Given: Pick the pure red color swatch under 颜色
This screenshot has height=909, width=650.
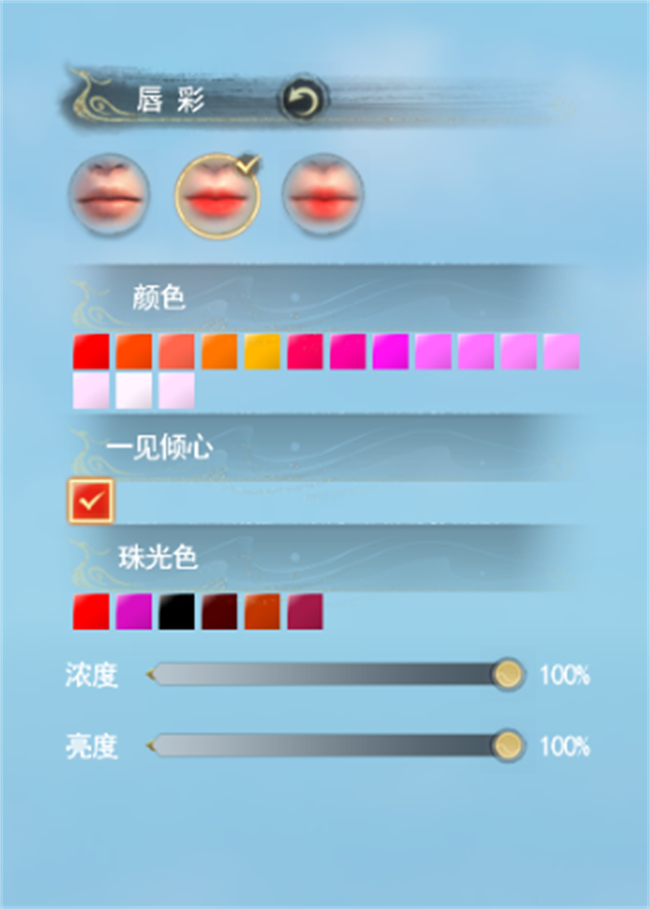Looking at the screenshot, I should click(x=91, y=351).
